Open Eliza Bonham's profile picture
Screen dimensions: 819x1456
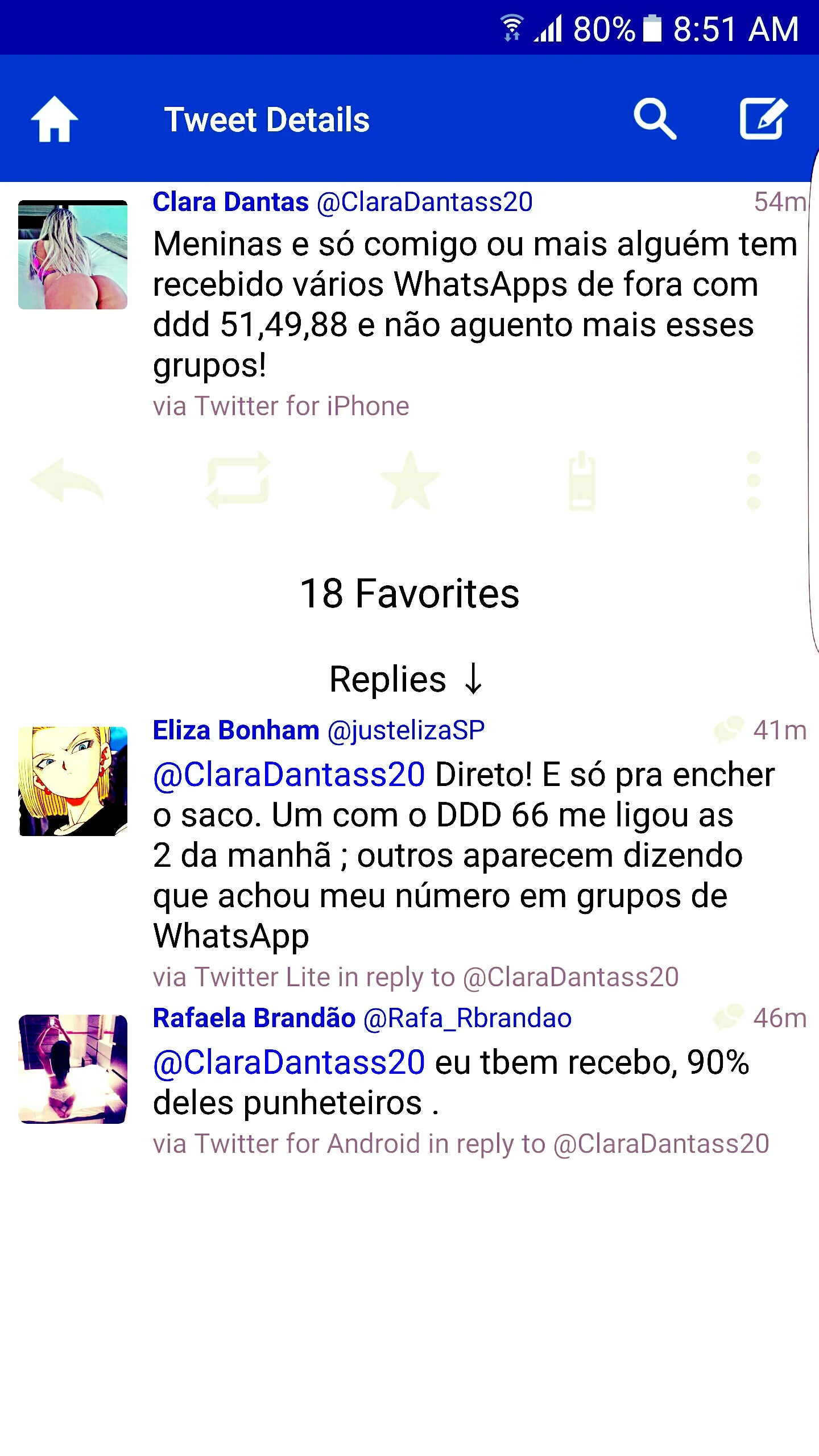(x=73, y=781)
